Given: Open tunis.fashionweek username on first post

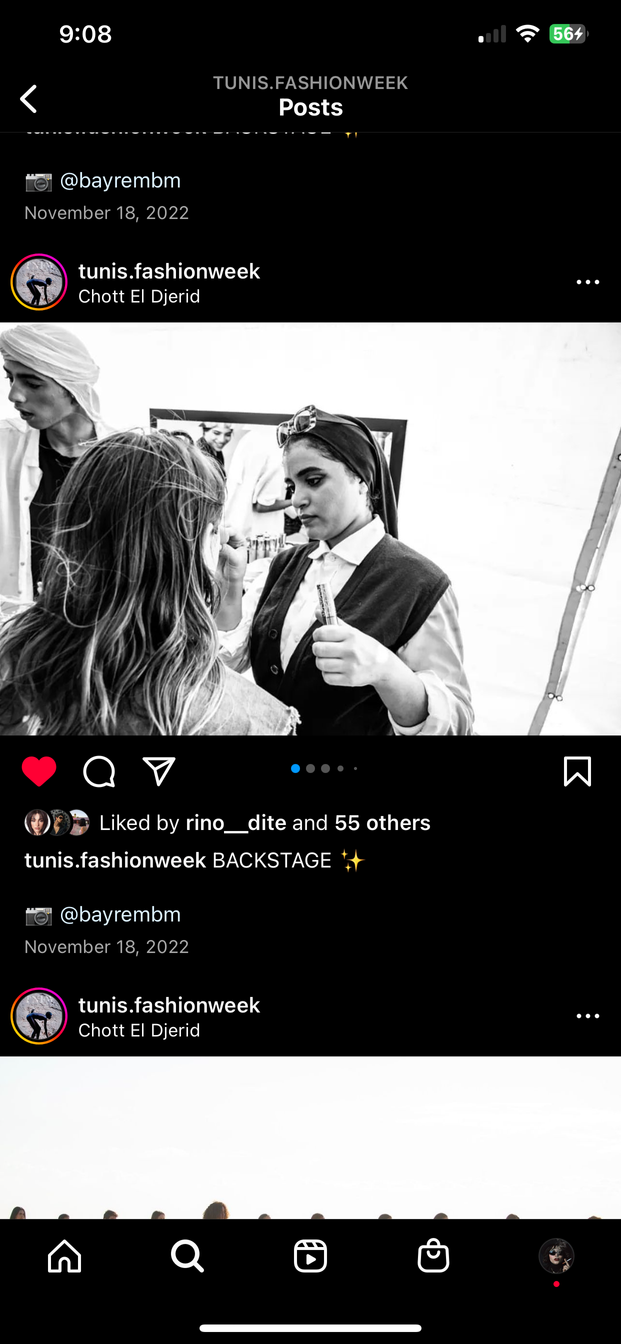Looking at the screenshot, I should point(169,271).
